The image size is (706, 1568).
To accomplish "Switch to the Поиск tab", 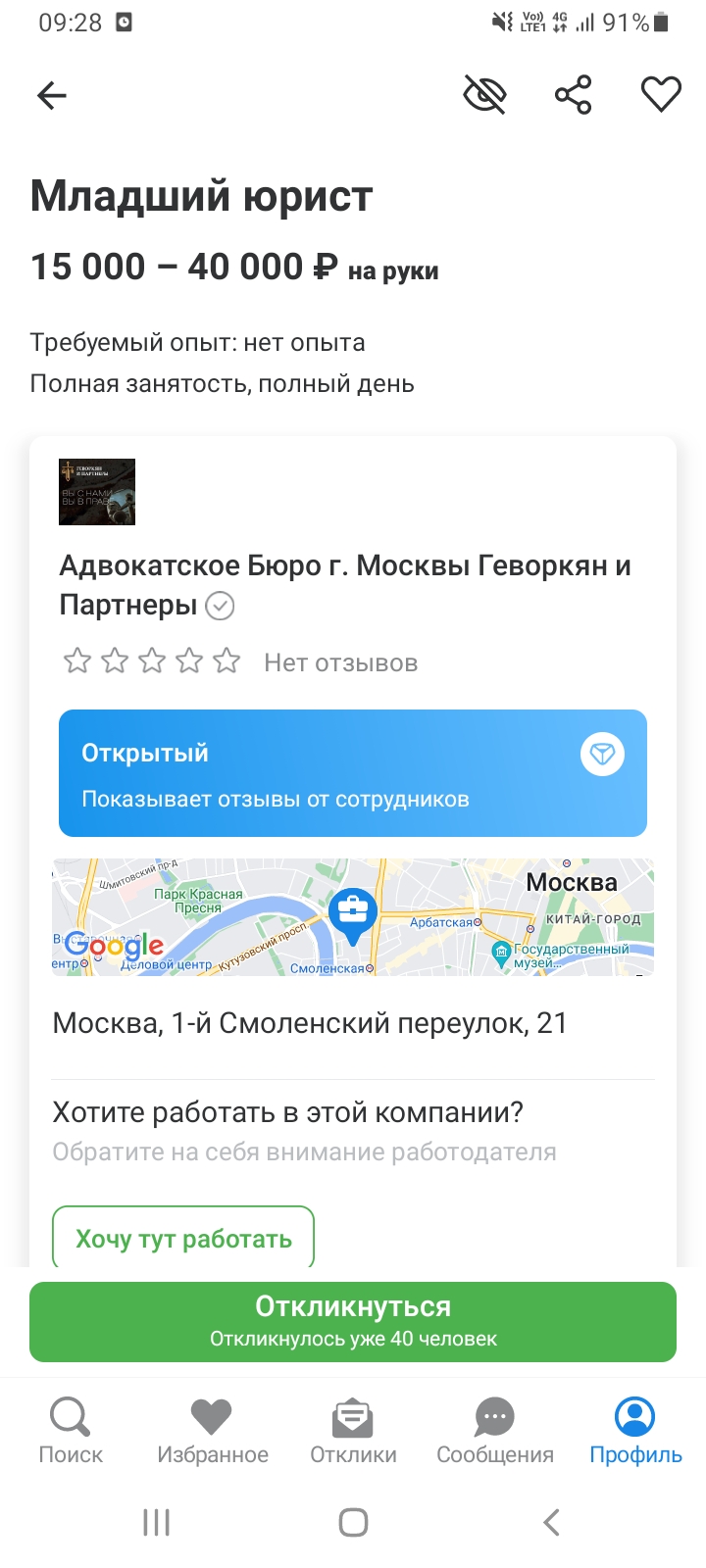I will (71, 1431).
